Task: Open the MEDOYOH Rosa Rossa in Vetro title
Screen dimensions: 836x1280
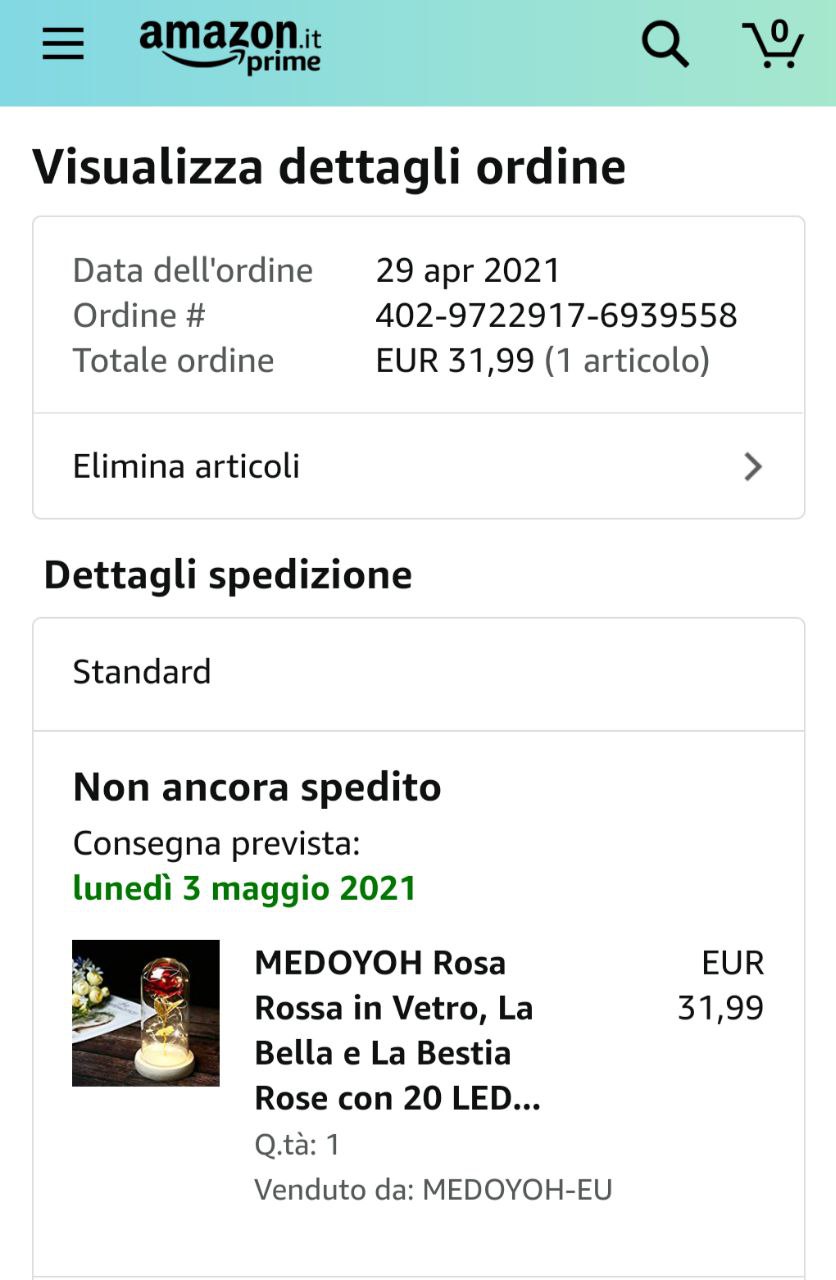Action: click(x=398, y=1031)
